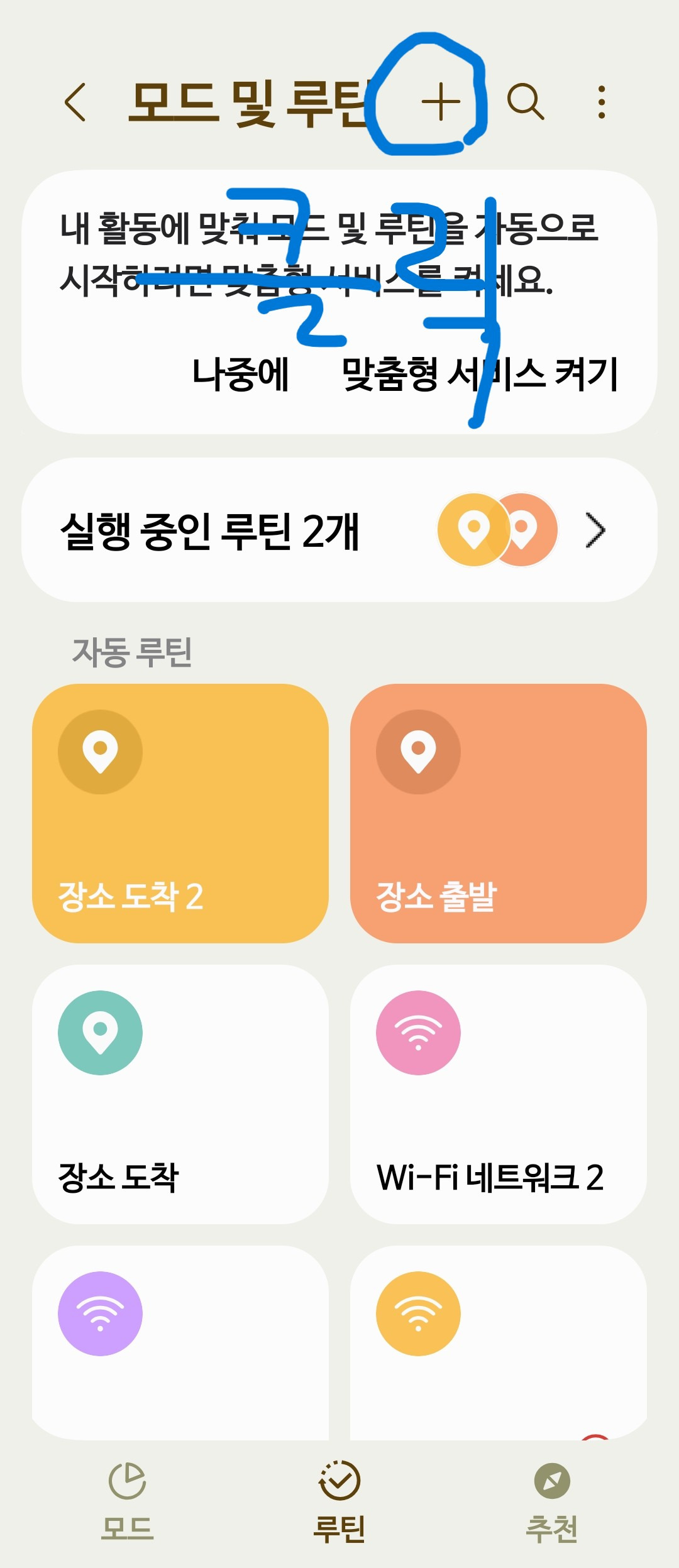This screenshot has height=1568, width=679.
Task: Tap 나중에 to dismiss the suggestion
Action: (x=240, y=375)
